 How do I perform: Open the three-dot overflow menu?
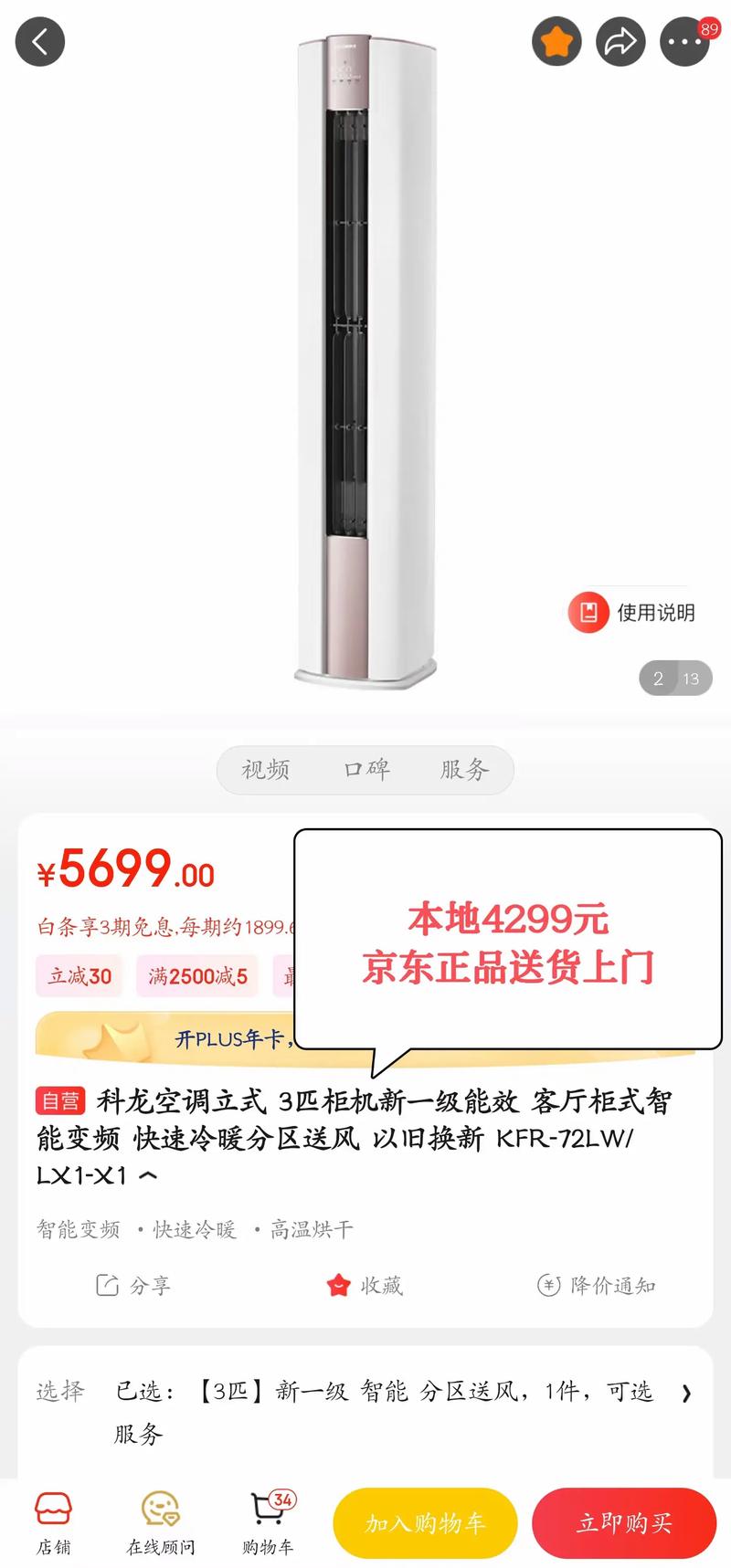tap(684, 42)
